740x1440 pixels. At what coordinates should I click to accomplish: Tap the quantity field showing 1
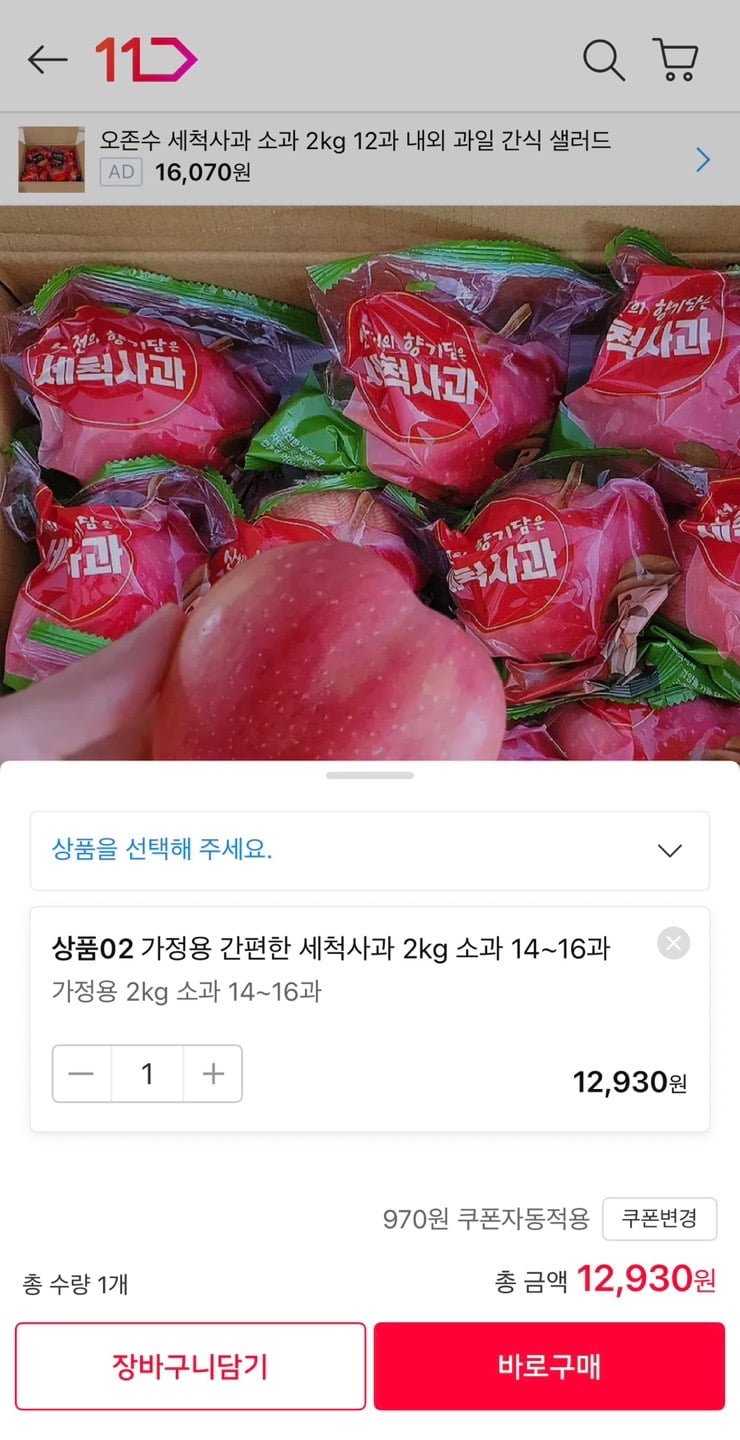click(147, 1074)
